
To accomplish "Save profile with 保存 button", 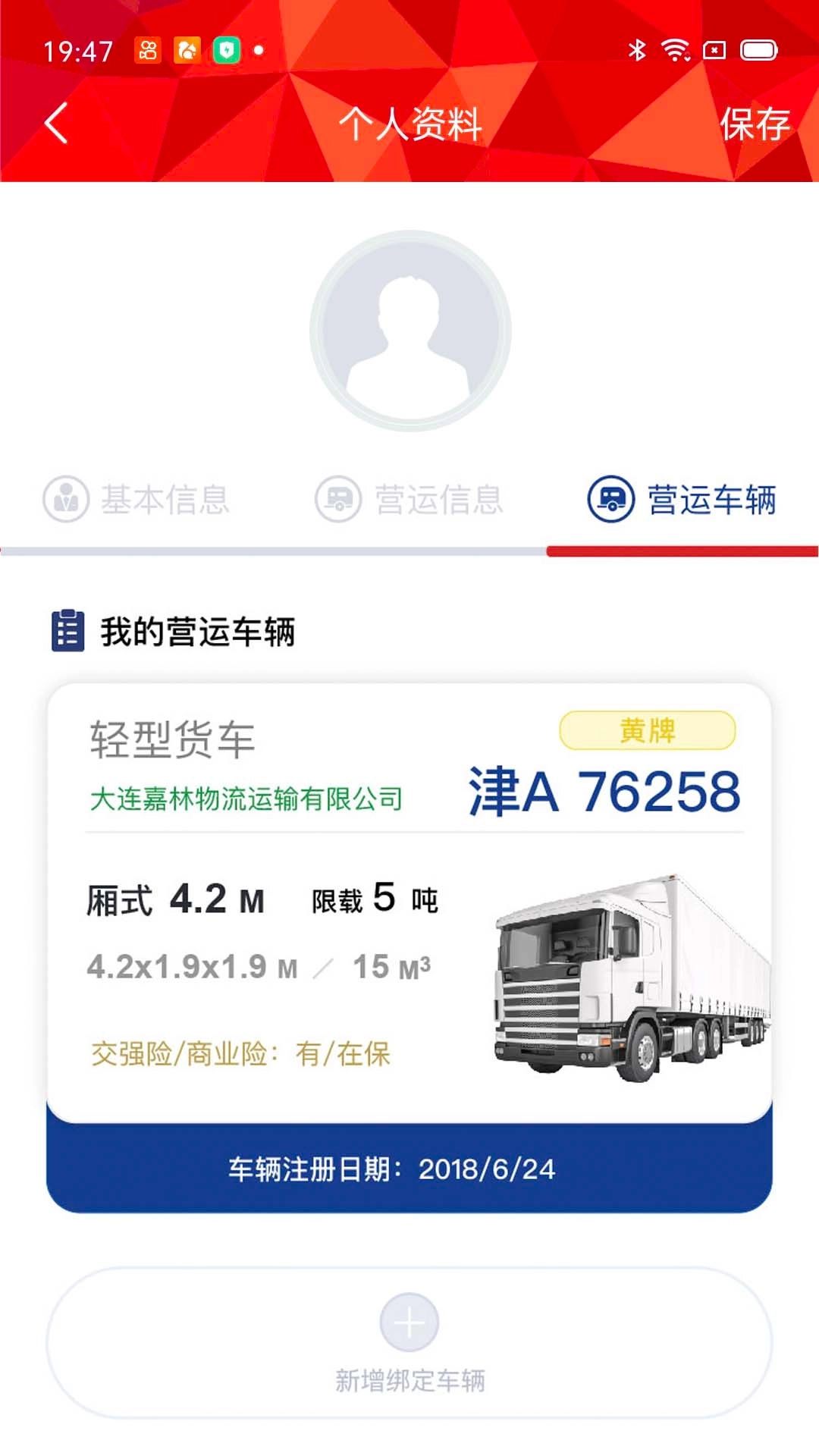I will (x=754, y=124).
